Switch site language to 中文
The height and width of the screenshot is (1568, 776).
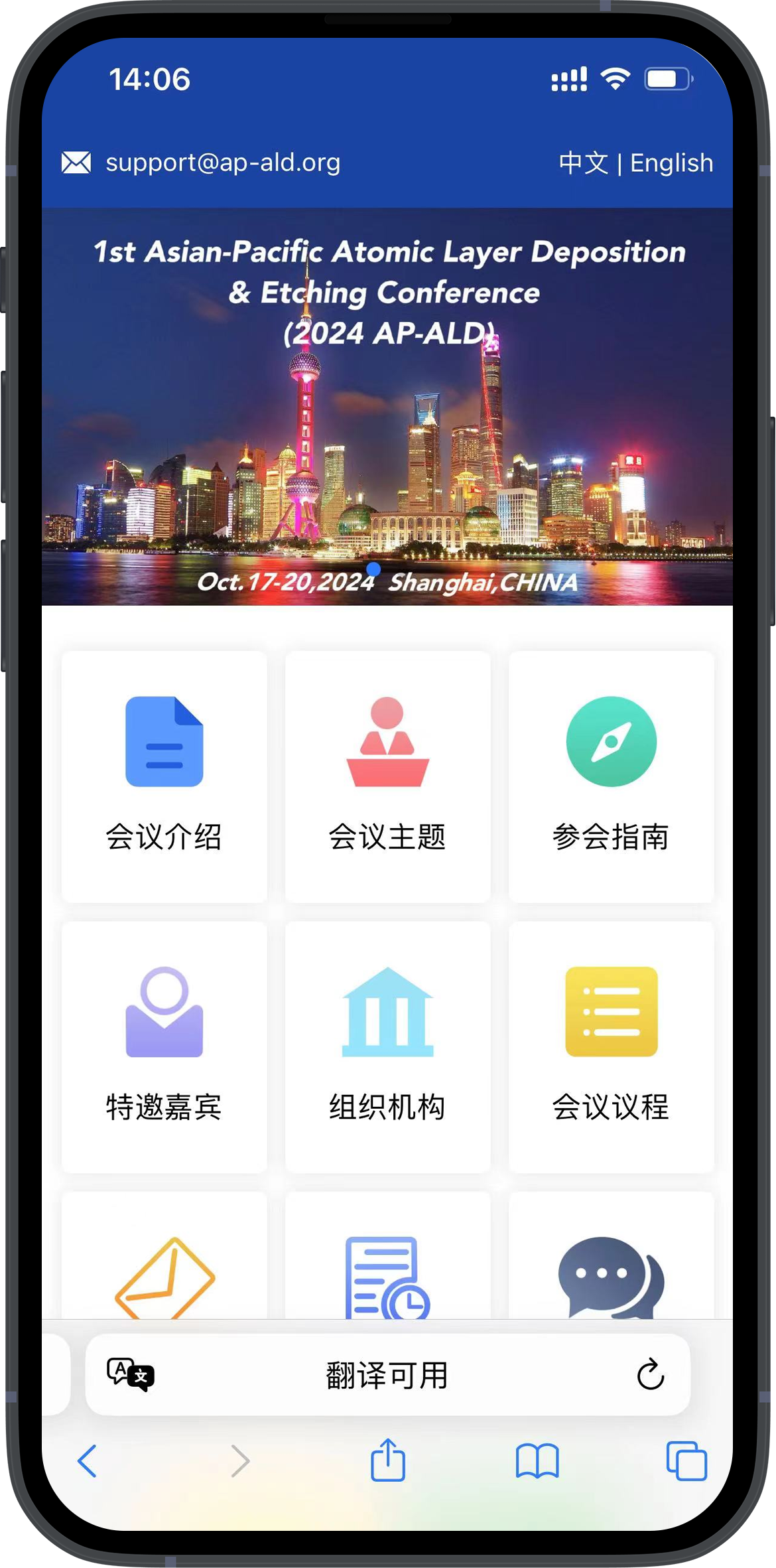(x=583, y=163)
